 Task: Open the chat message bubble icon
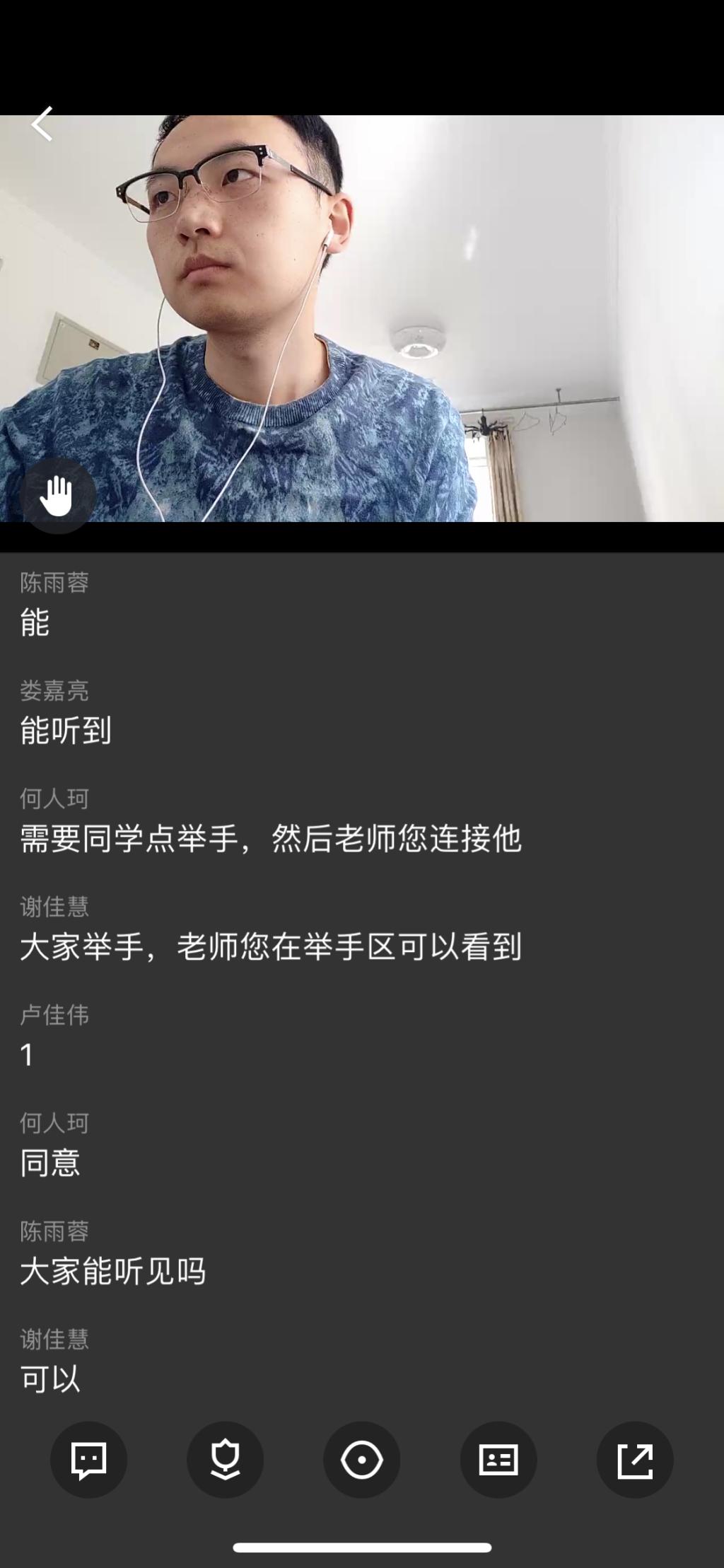pos(88,1460)
